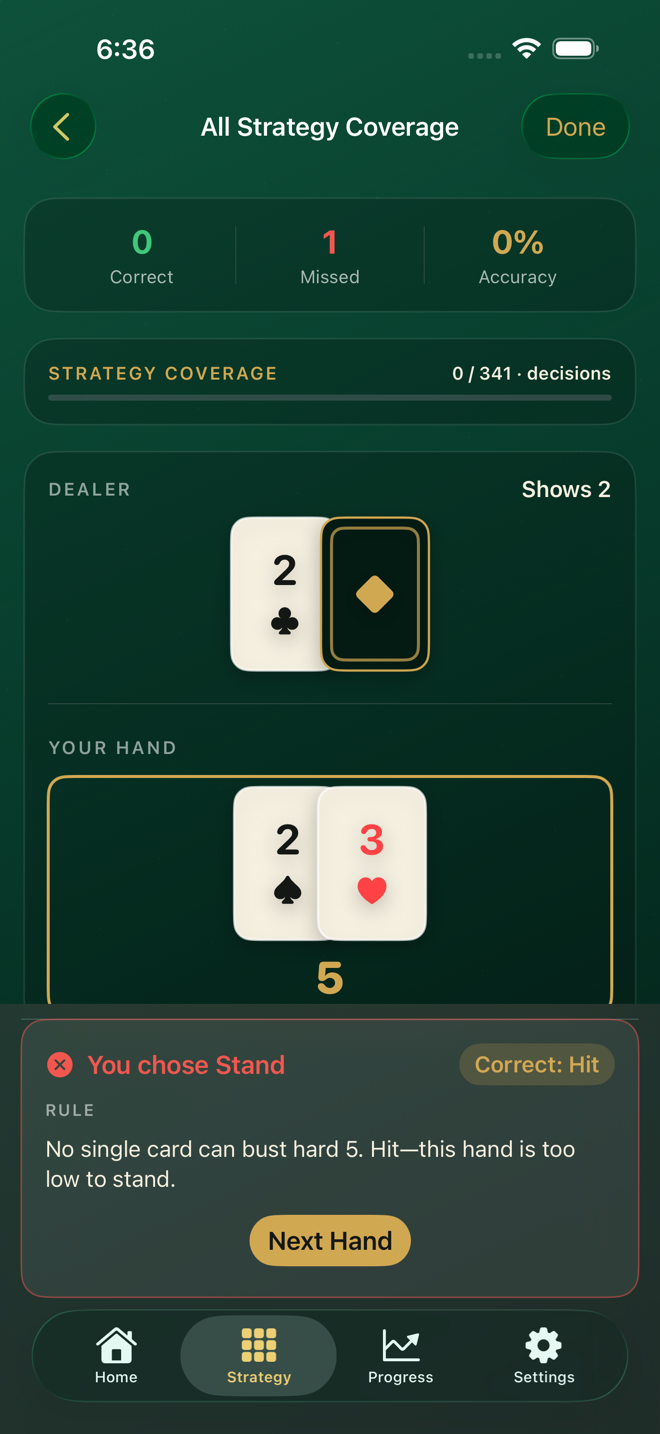The width and height of the screenshot is (660, 1434).
Task: Open the Settings tab
Action: (x=544, y=1356)
